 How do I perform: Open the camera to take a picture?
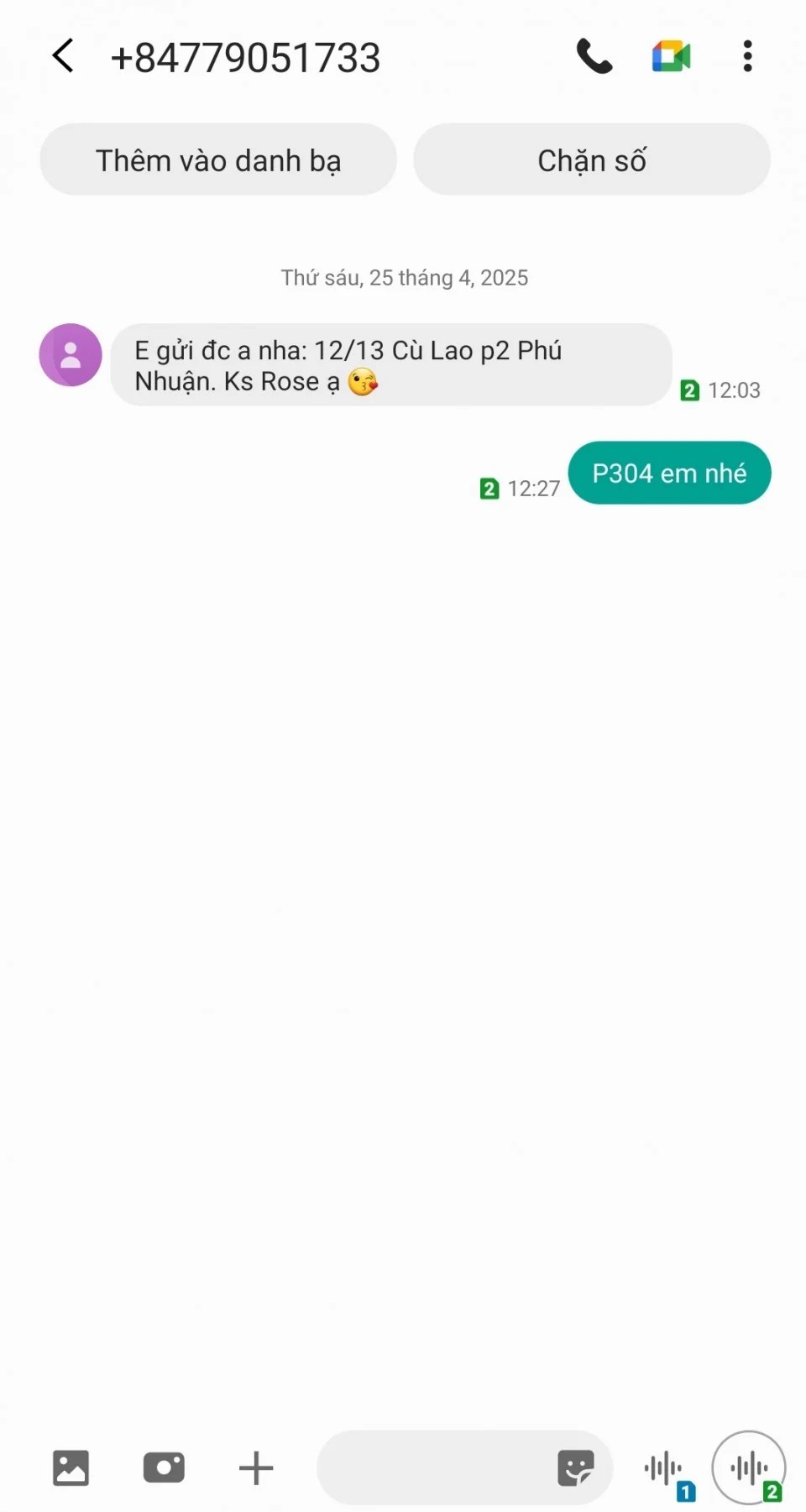point(164,1468)
